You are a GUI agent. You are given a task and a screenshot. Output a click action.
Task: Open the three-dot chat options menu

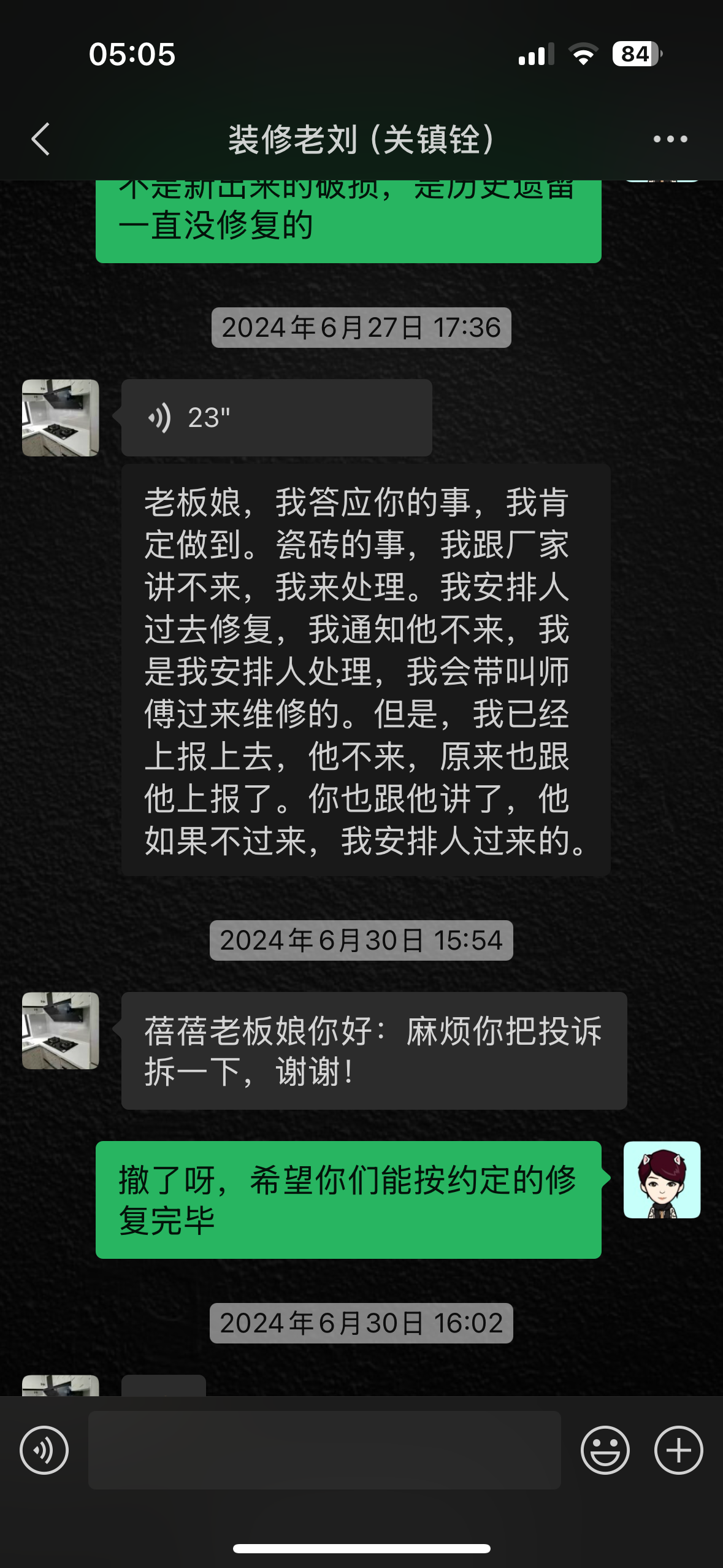[x=670, y=139]
